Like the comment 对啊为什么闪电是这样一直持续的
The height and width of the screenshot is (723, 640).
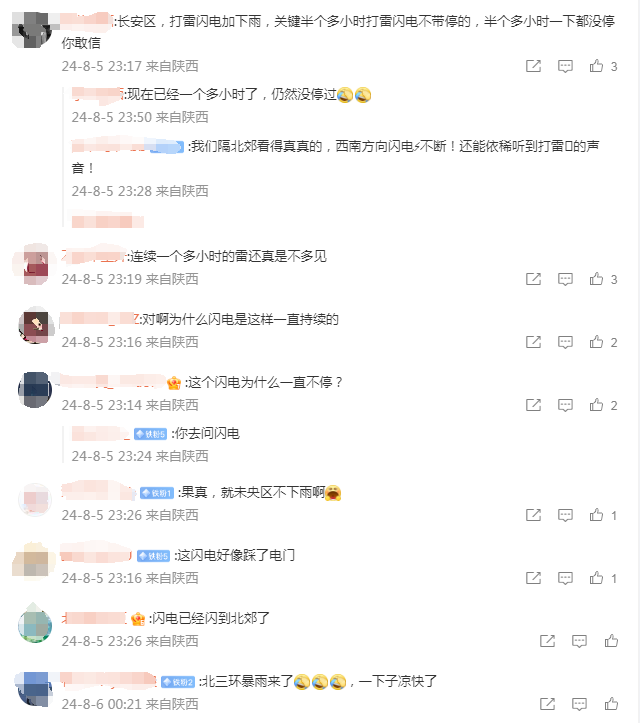tap(597, 342)
